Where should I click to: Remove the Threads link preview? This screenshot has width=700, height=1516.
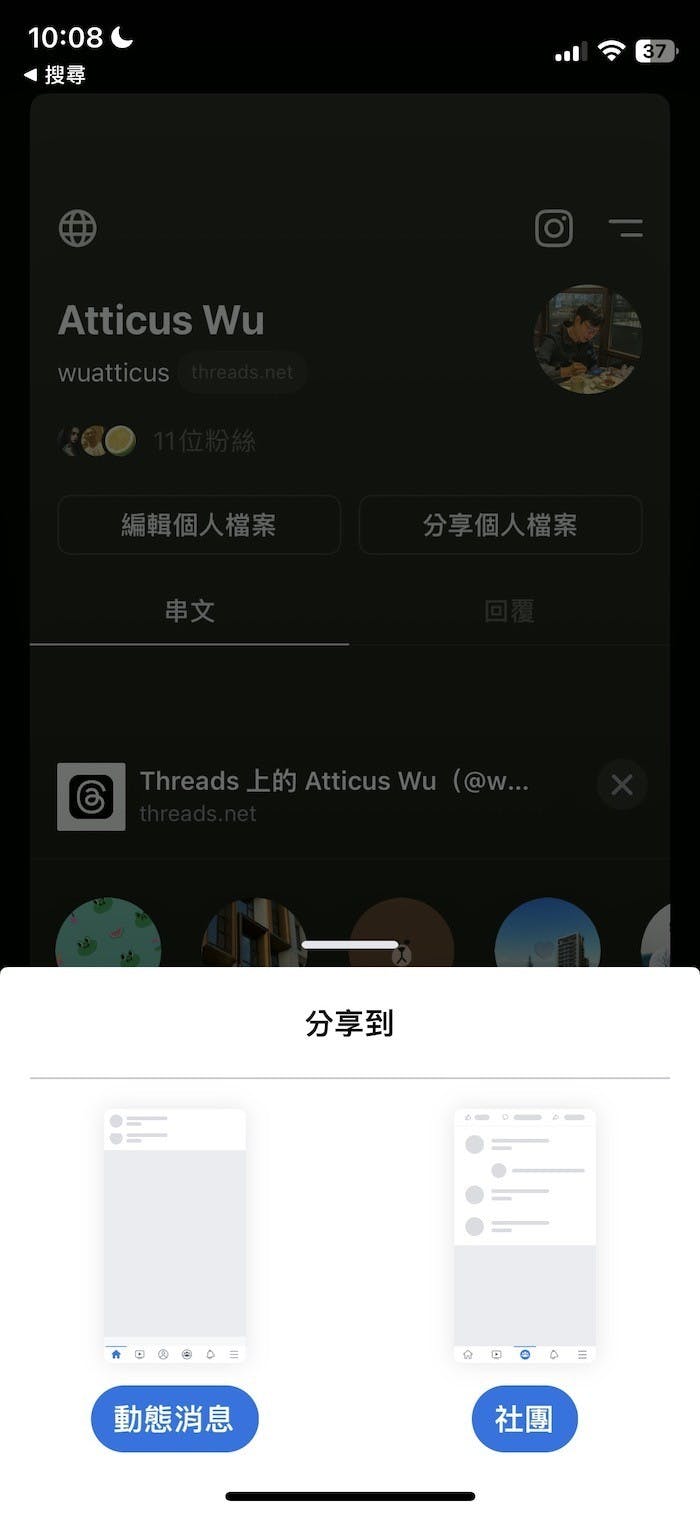tap(621, 785)
